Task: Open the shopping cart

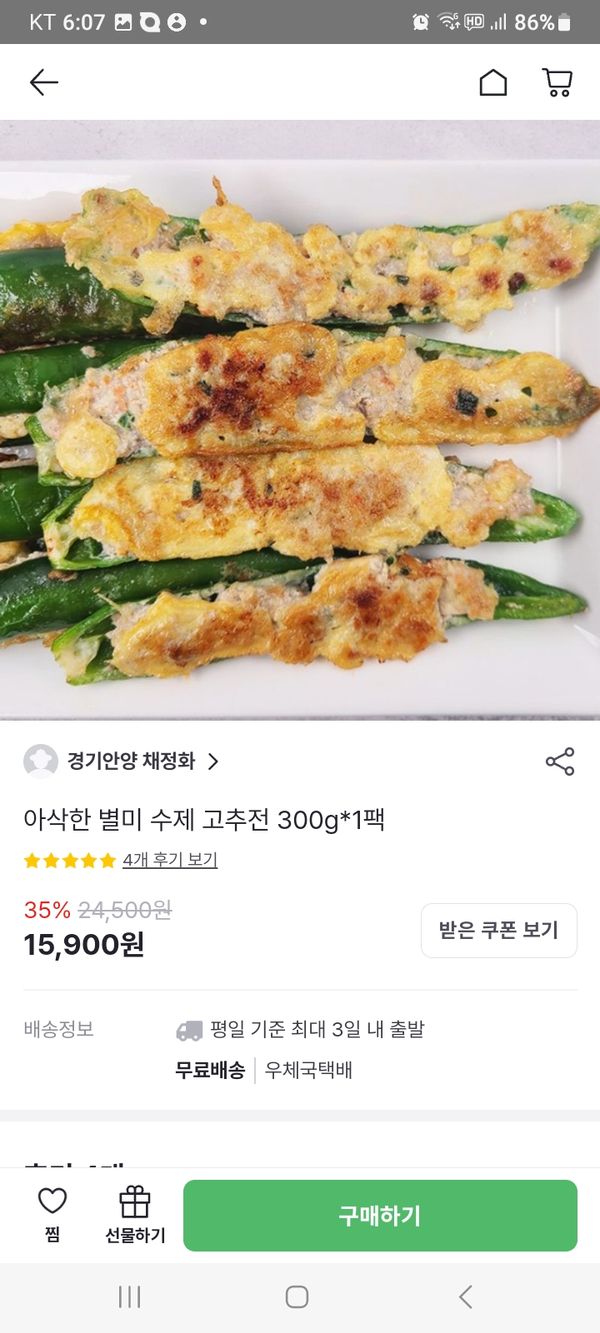Action: [x=557, y=82]
